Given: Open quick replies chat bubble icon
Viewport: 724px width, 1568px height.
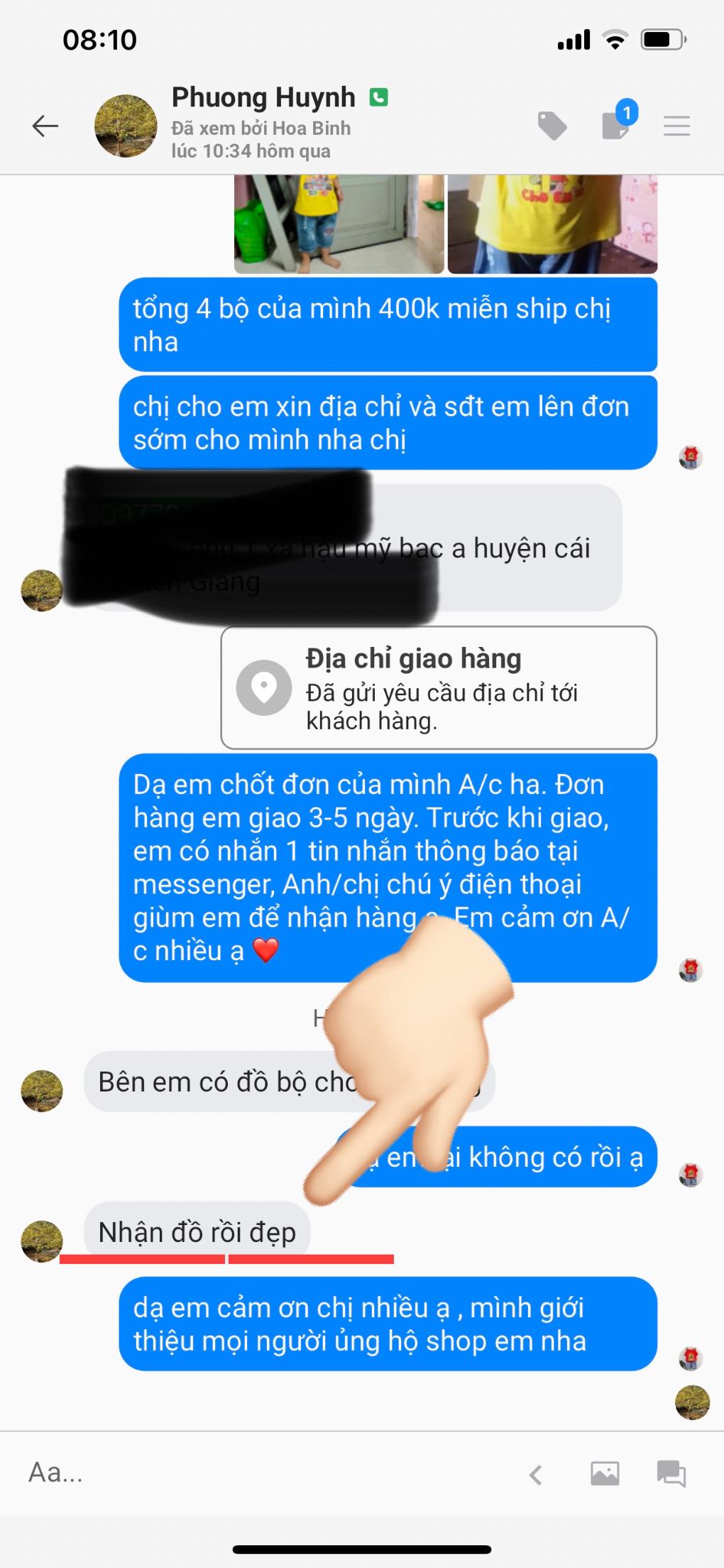Looking at the screenshot, I should [671, 1474].
